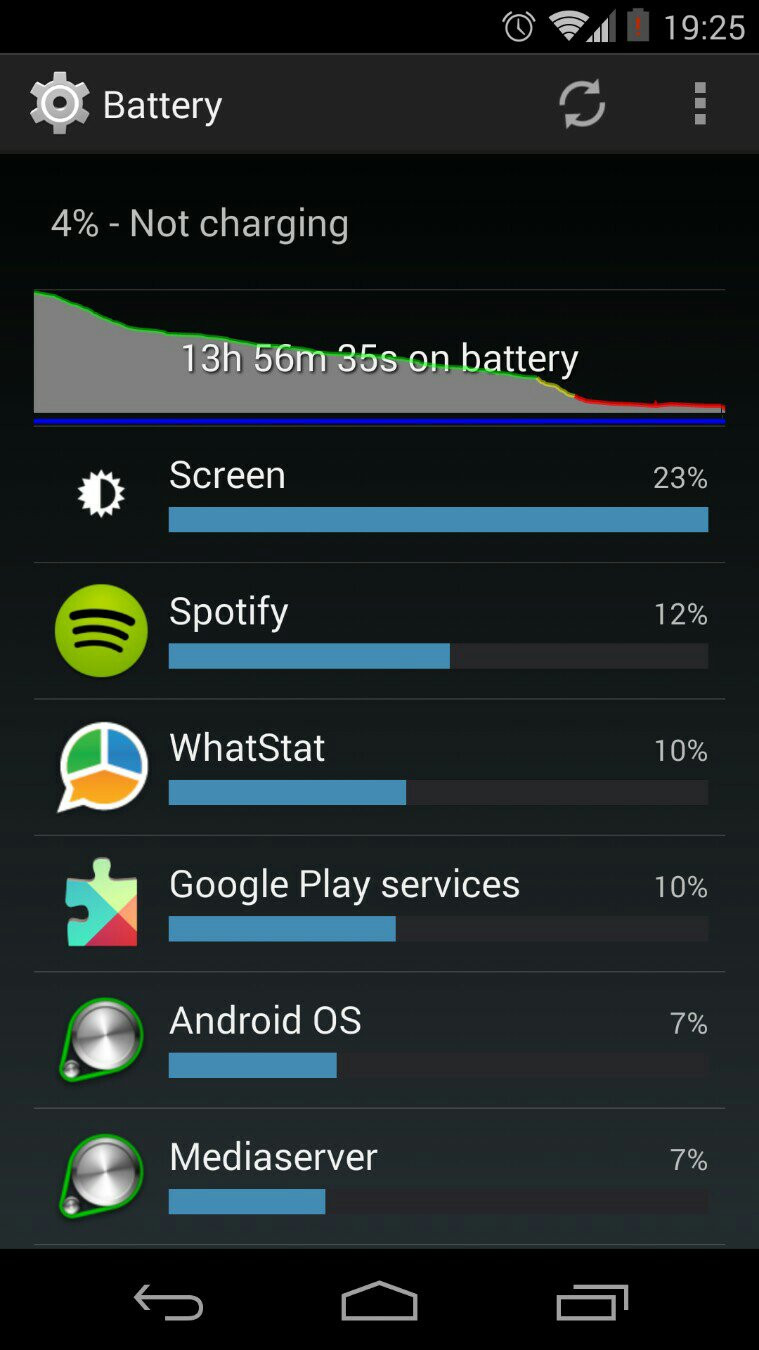
Task: Refresh the battery usage stats
Action: [x=581, y=104]
